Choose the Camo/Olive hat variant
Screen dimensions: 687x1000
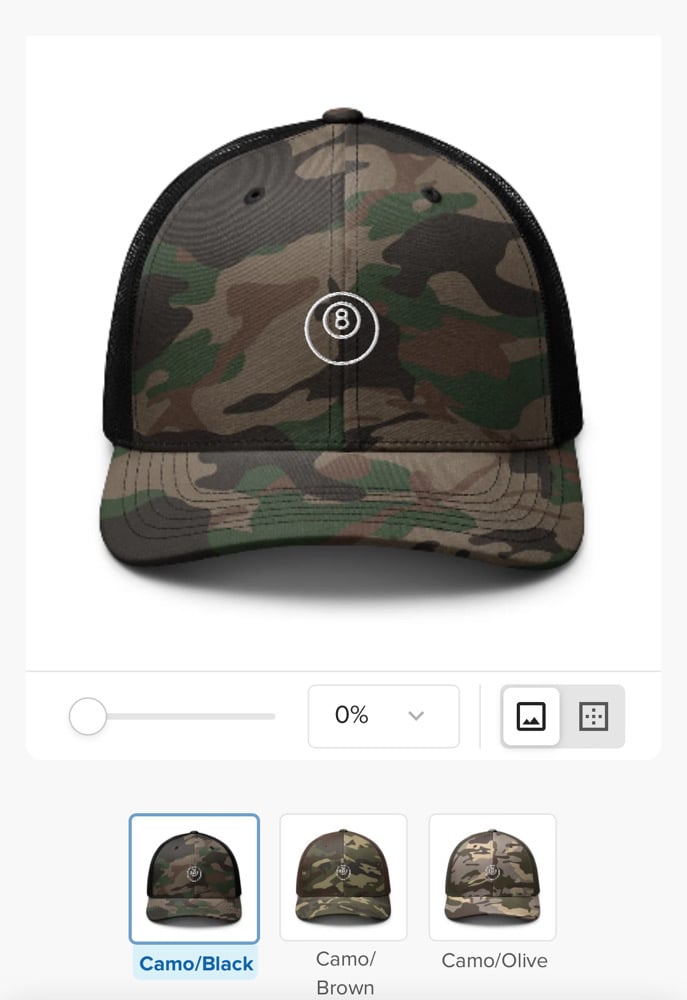492,877
